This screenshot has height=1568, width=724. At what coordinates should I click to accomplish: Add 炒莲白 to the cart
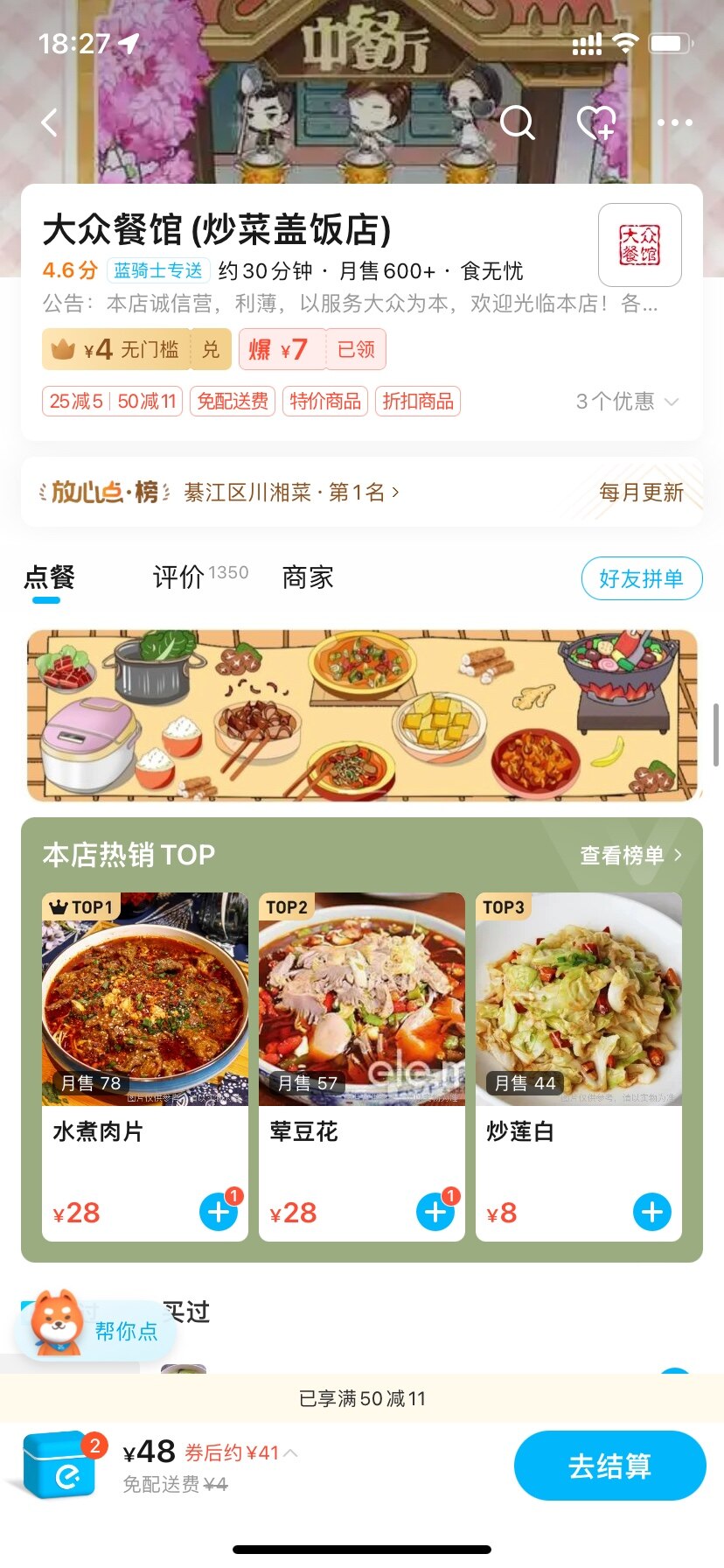click(651, 1213)
